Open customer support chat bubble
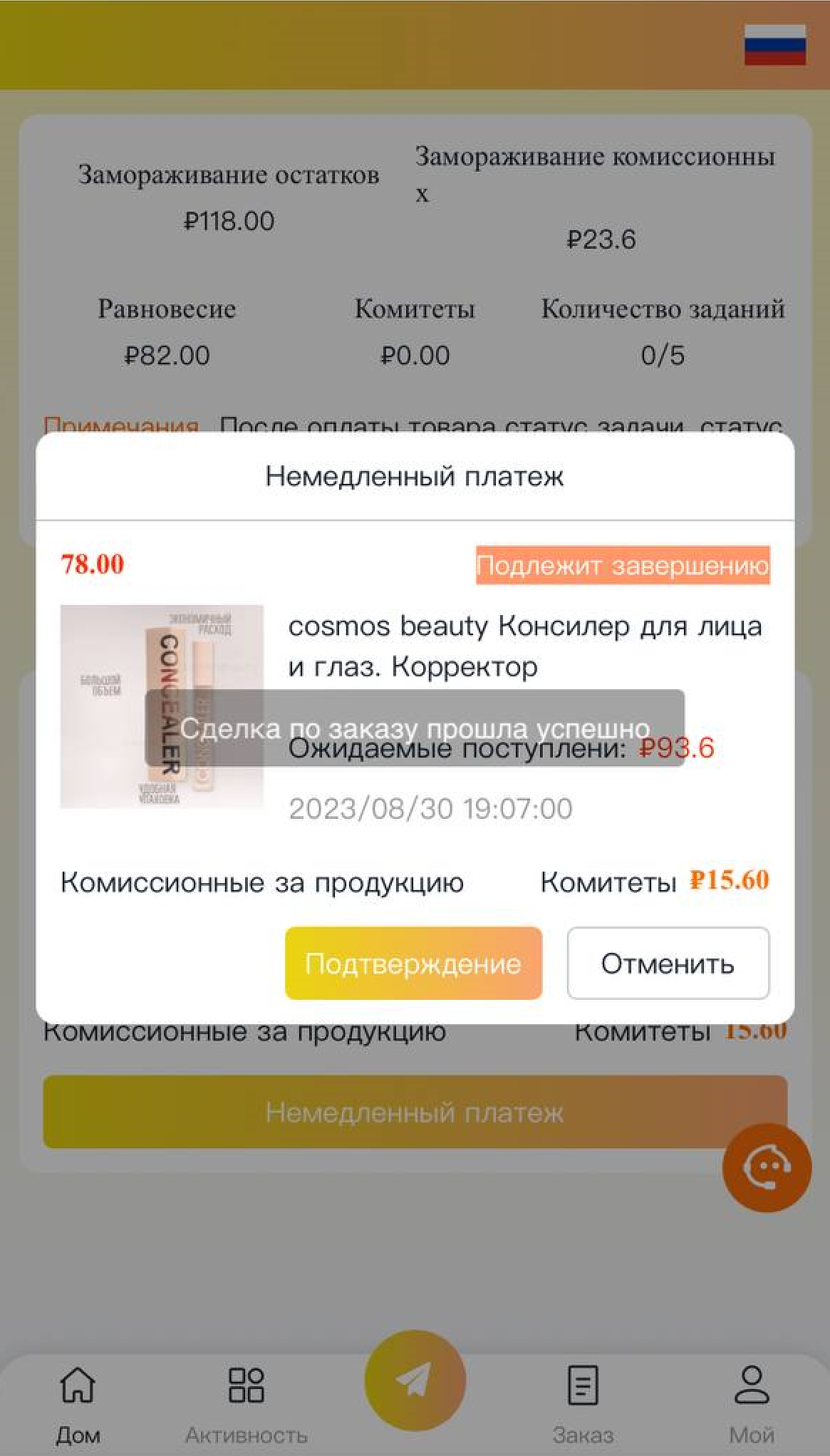This screenshot has width=830, height=1456. click(767, 1167)
